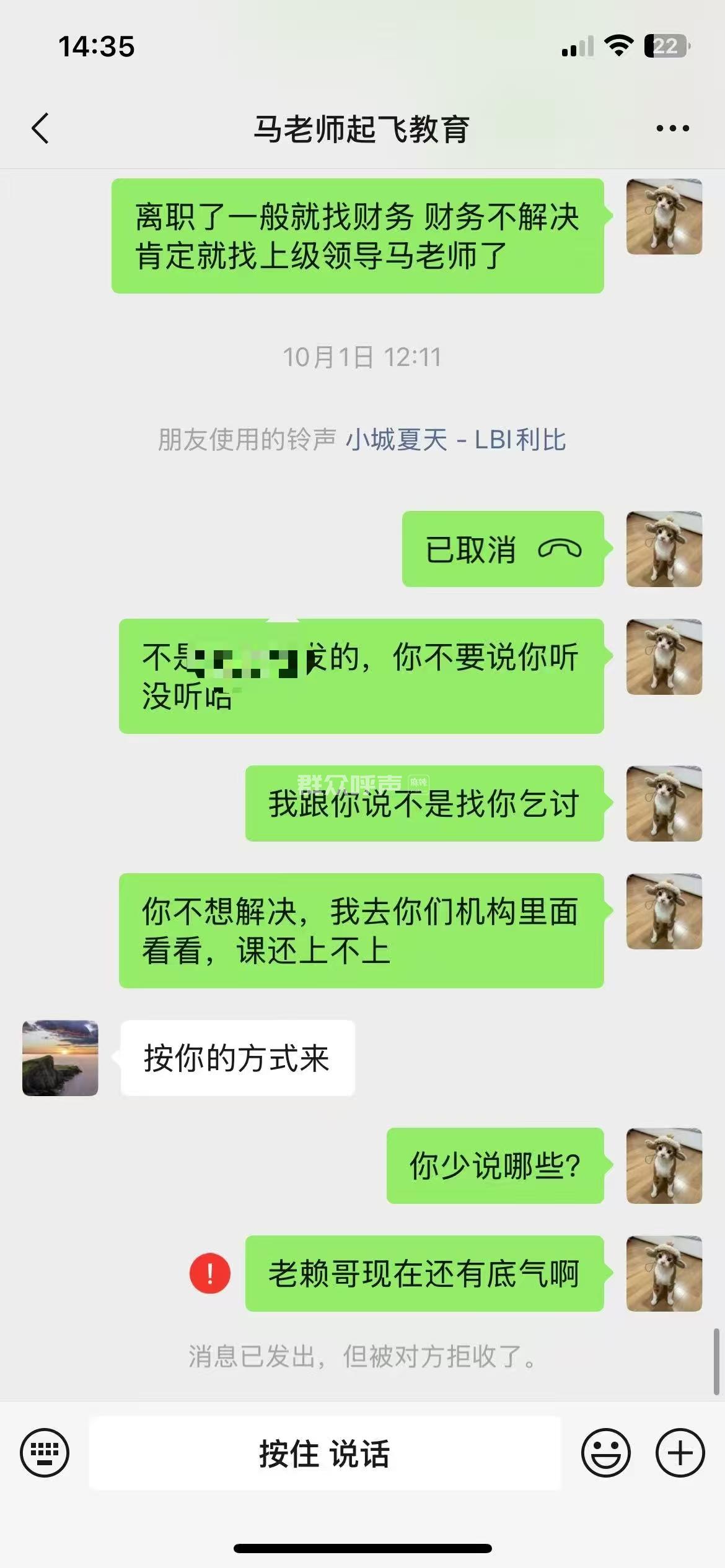Screen dimensions: 725x1568
Task: Tap the cancelled call bubble 已取消
Action: tap(503, 549)
